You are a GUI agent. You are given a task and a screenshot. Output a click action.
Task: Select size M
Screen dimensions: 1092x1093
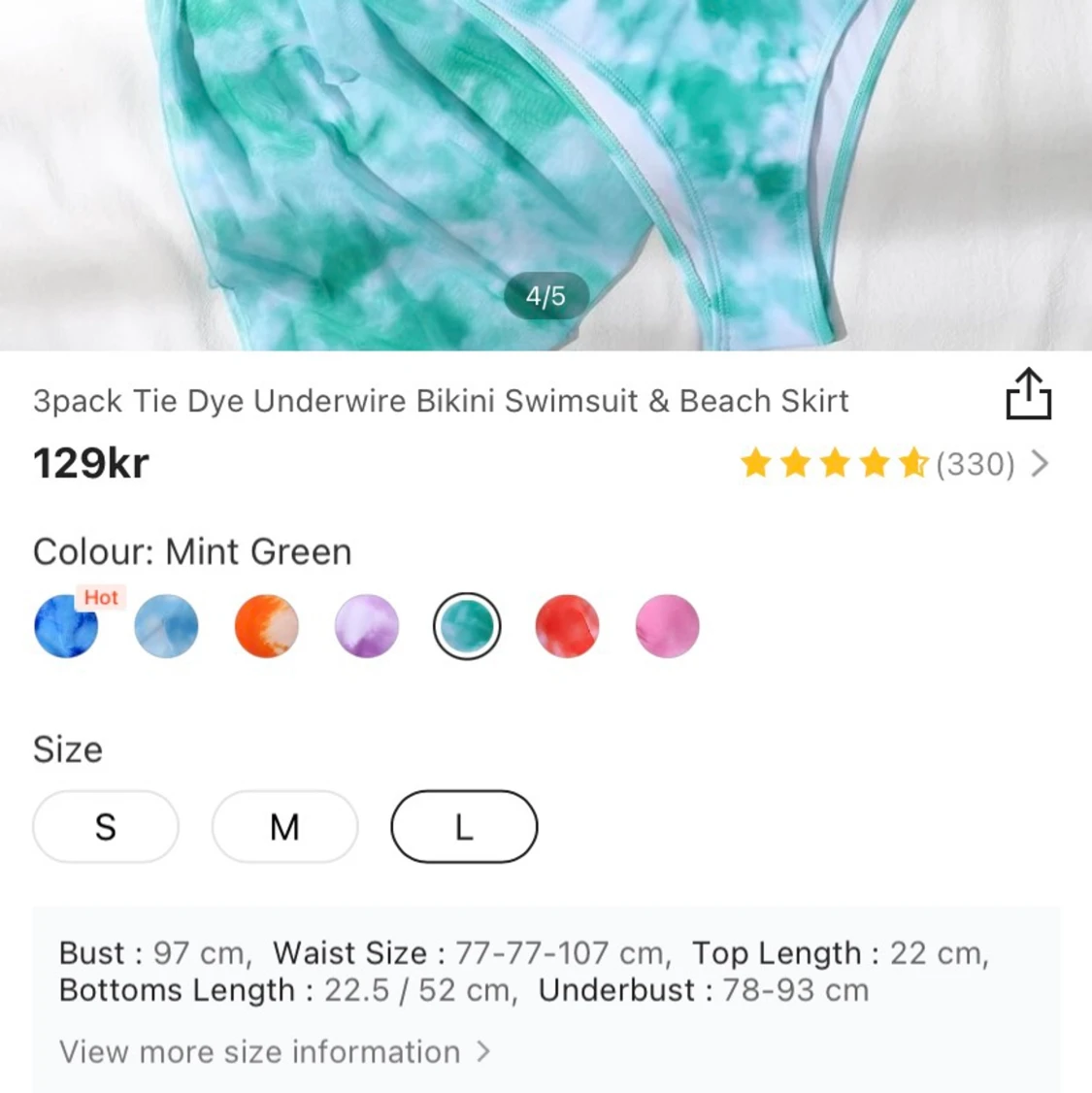283,827
